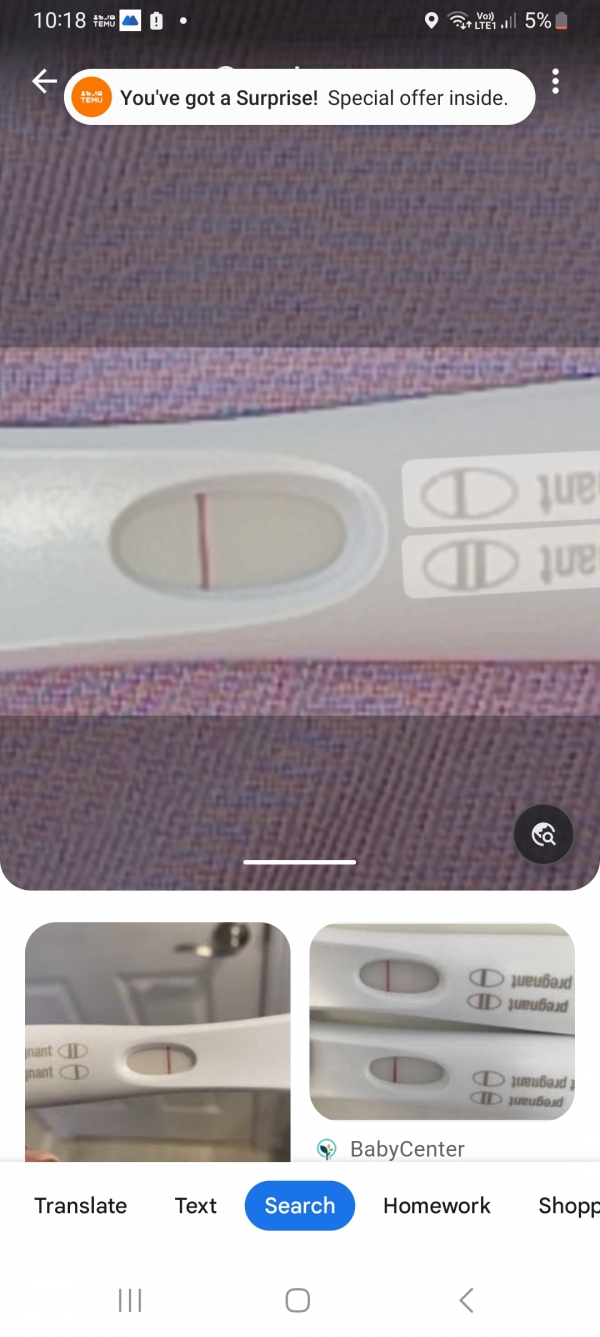This screenshot has height=1337, width=600.
Task: Tap the results sheet drag handle
Action: 300,861
